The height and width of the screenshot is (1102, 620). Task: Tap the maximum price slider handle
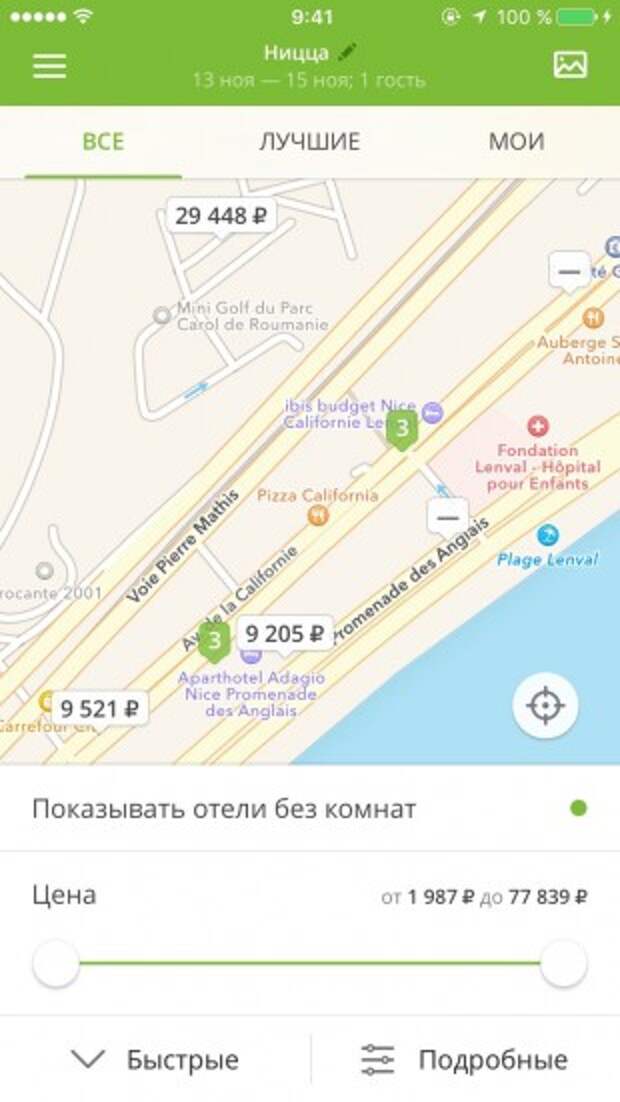563,964
